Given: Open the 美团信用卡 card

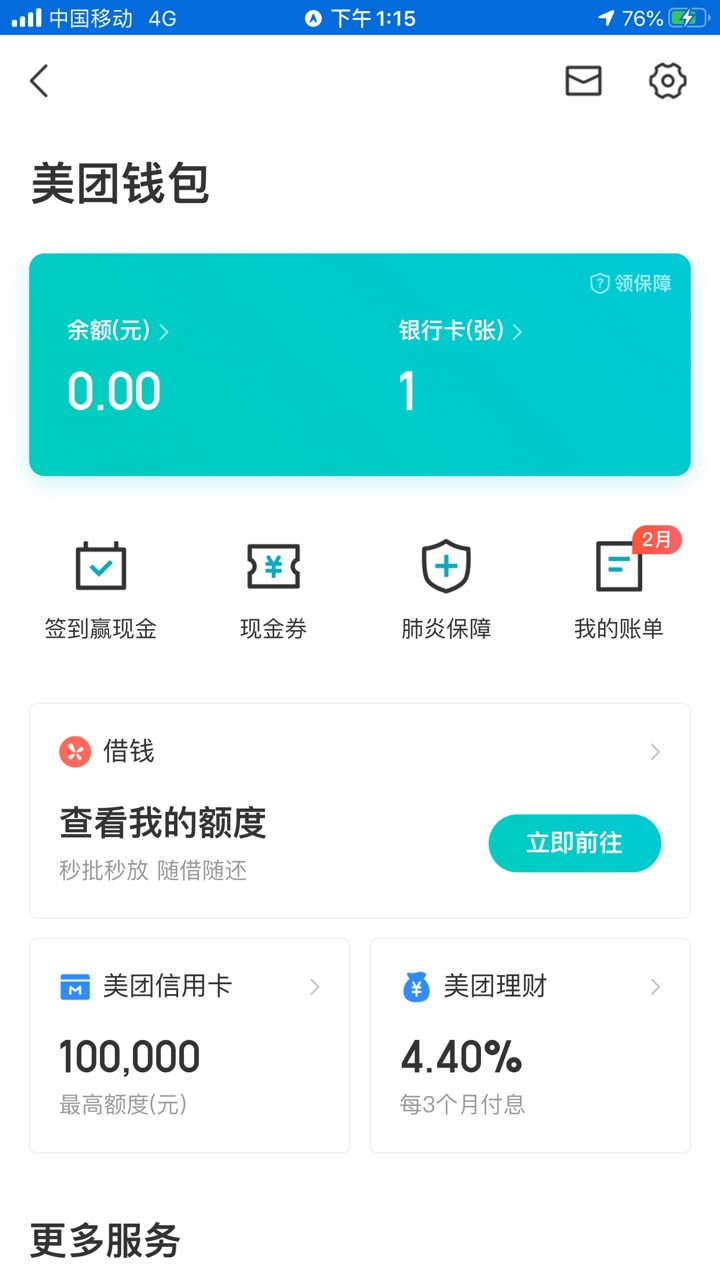Looking at the screenshot, I should point(190,1046).
